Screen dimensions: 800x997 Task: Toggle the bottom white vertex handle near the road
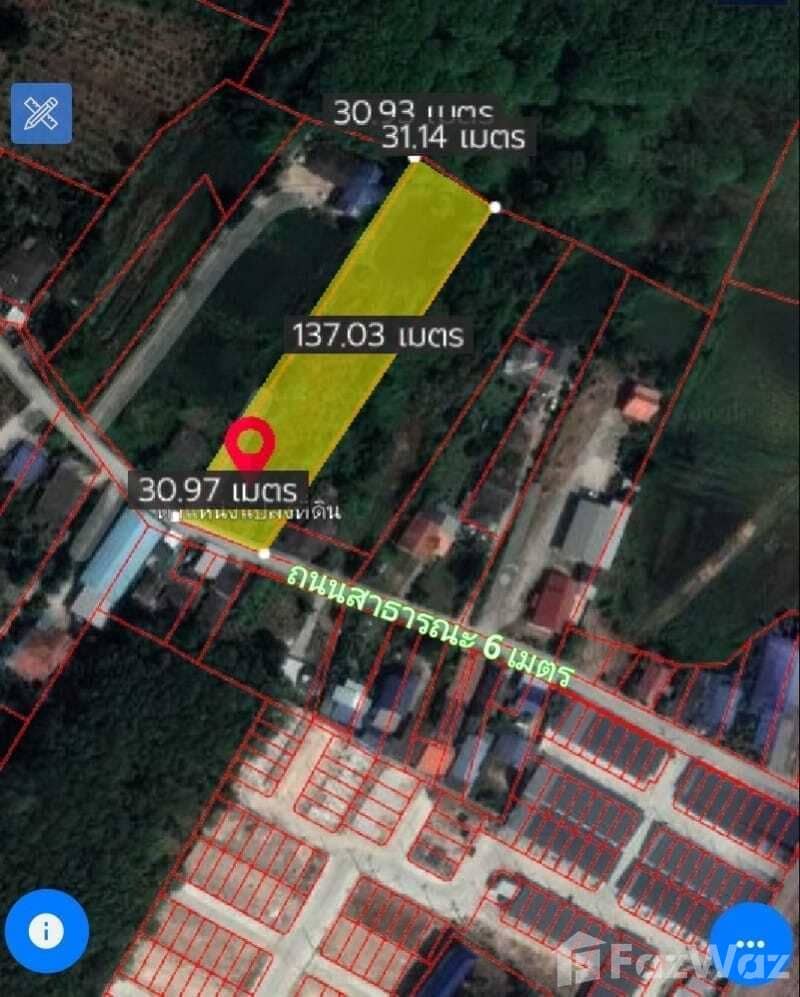[x=264, y=551]
